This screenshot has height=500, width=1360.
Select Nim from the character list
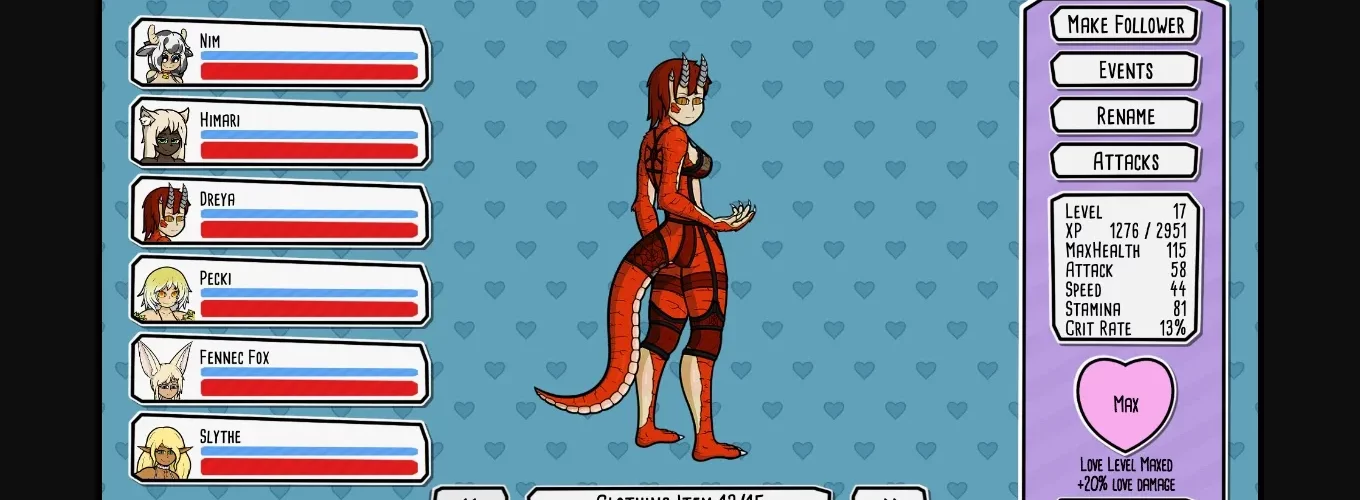coord(280,52)
